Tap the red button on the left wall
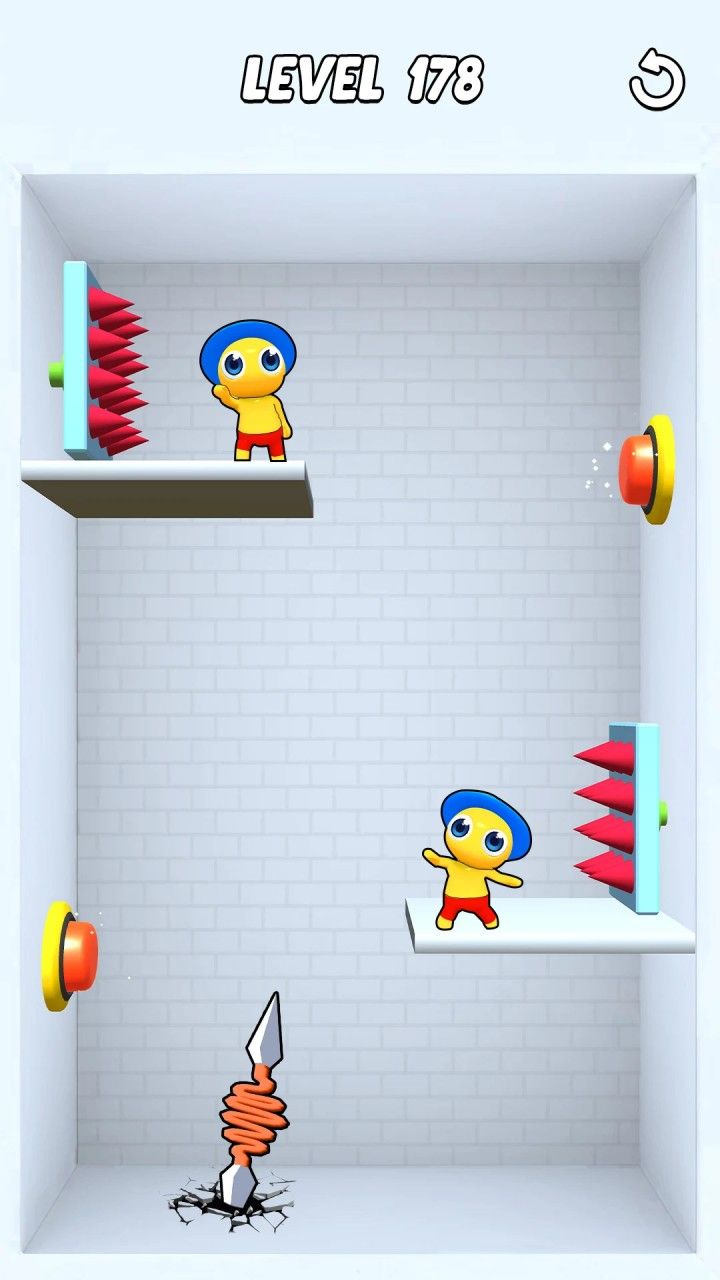This screenshot has height=1280, width=720. pyautogui.click(x=75, y=955)
